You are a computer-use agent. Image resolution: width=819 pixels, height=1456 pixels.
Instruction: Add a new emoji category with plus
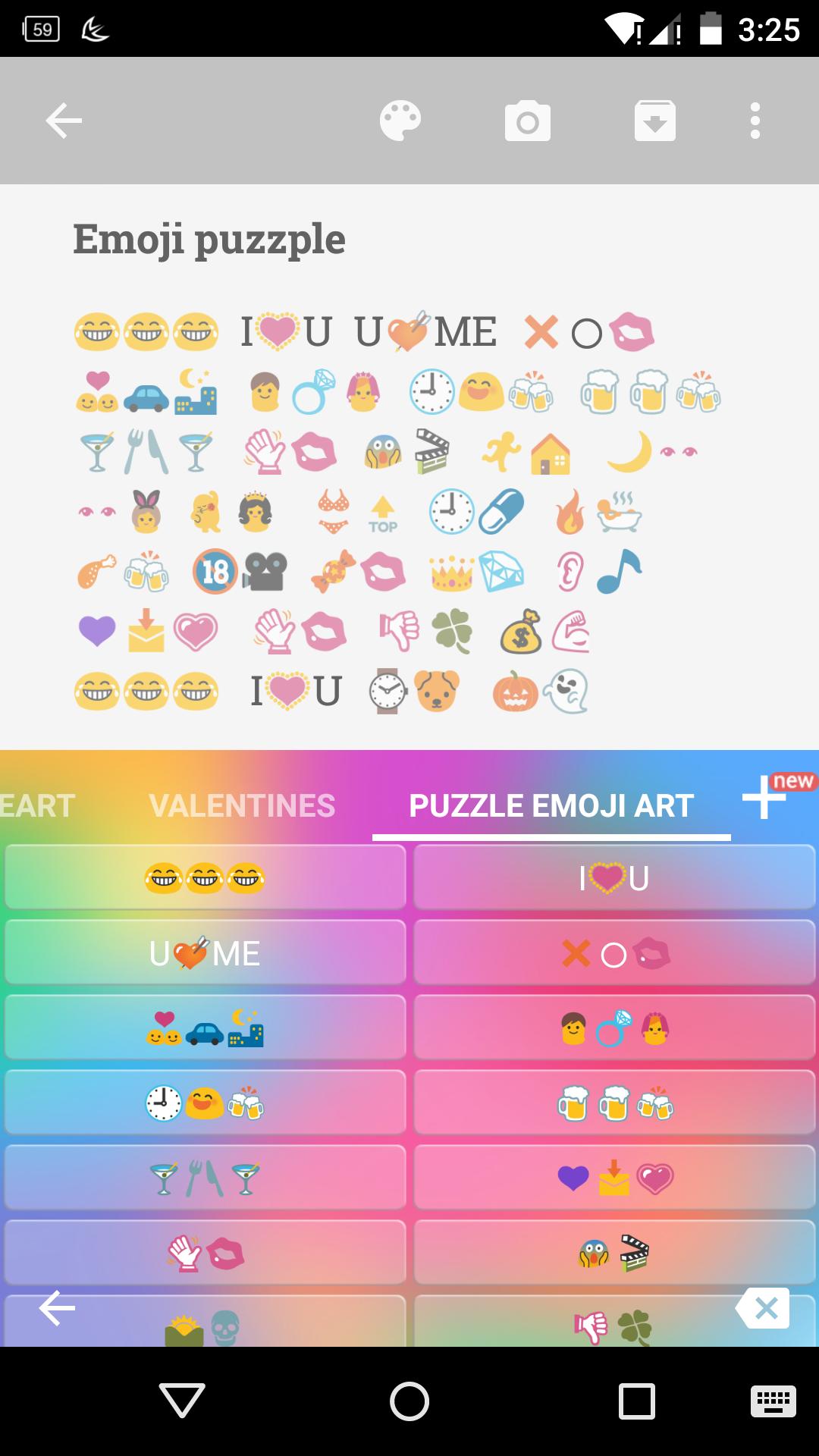coord(764,798)
